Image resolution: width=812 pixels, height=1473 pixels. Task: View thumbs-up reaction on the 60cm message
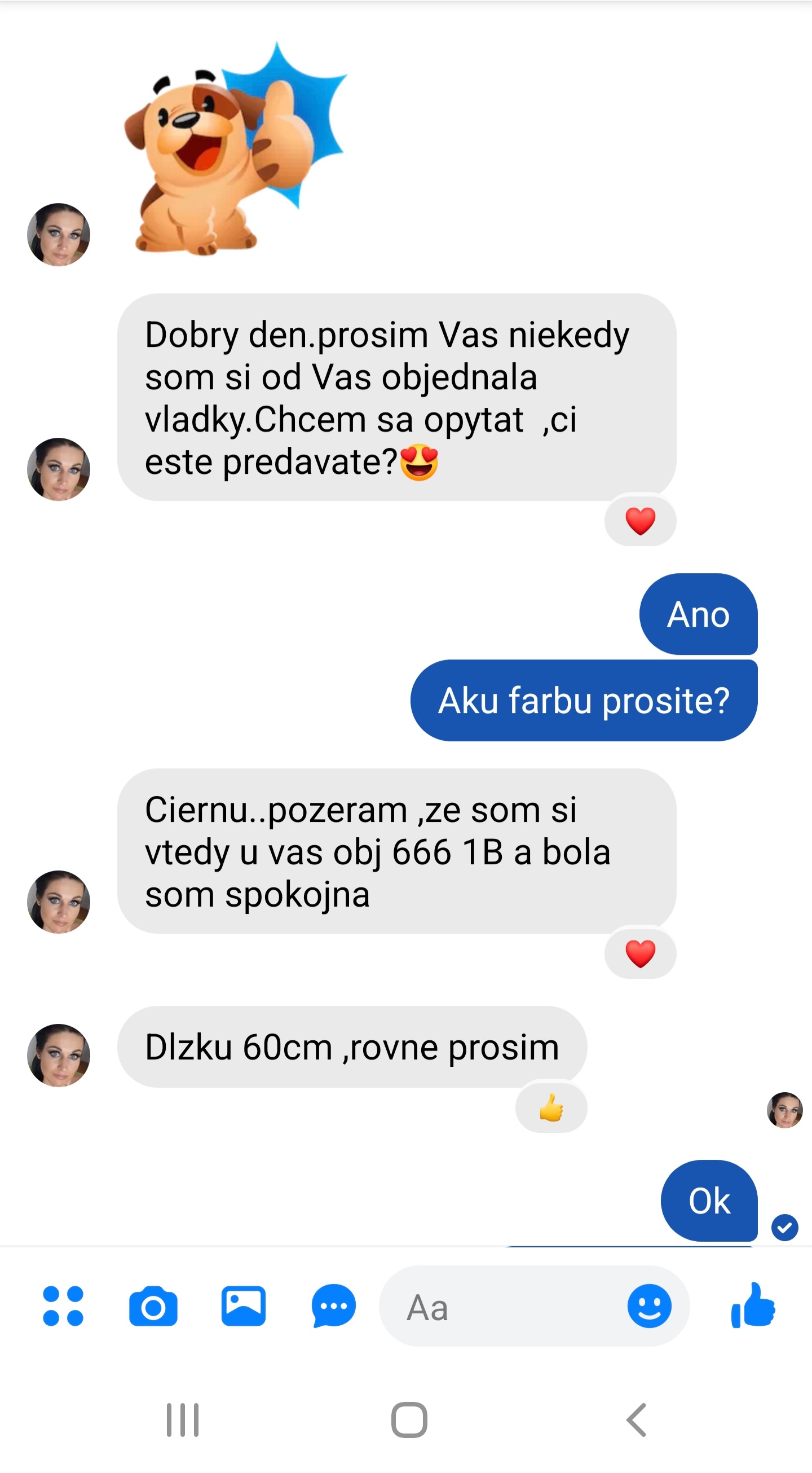tap(551, 1107)
